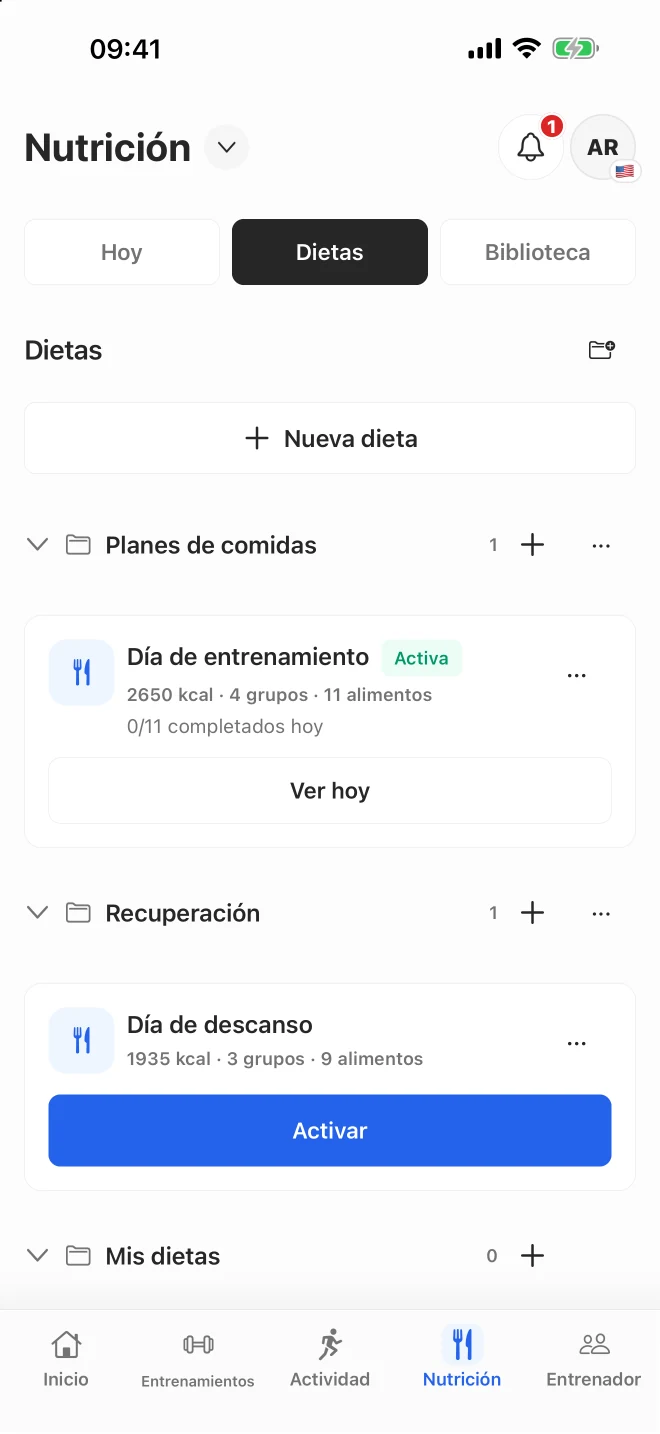Open the AR profile avatar
The image size is (660, 1434).
coord(603,148)
